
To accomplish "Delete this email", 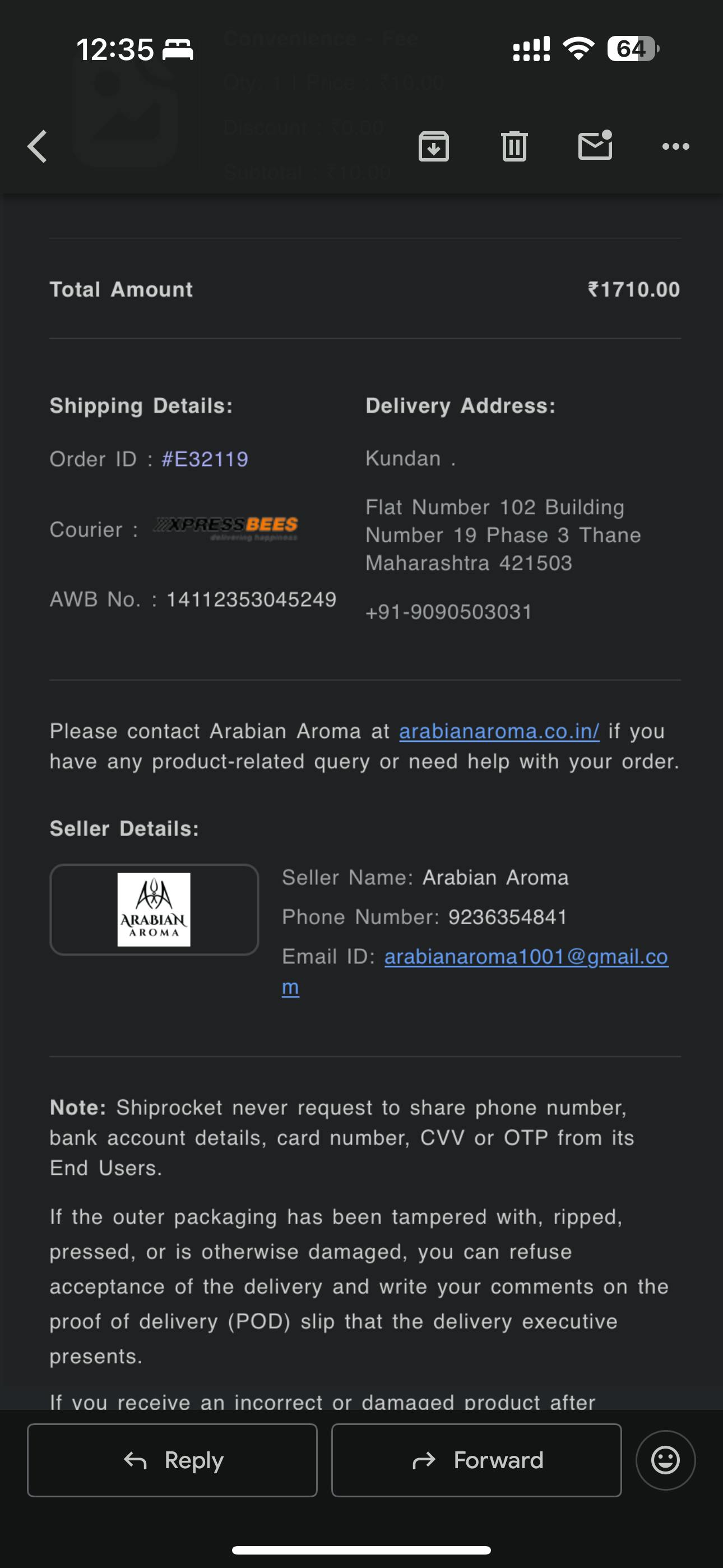I will click(x=515, y=146).
